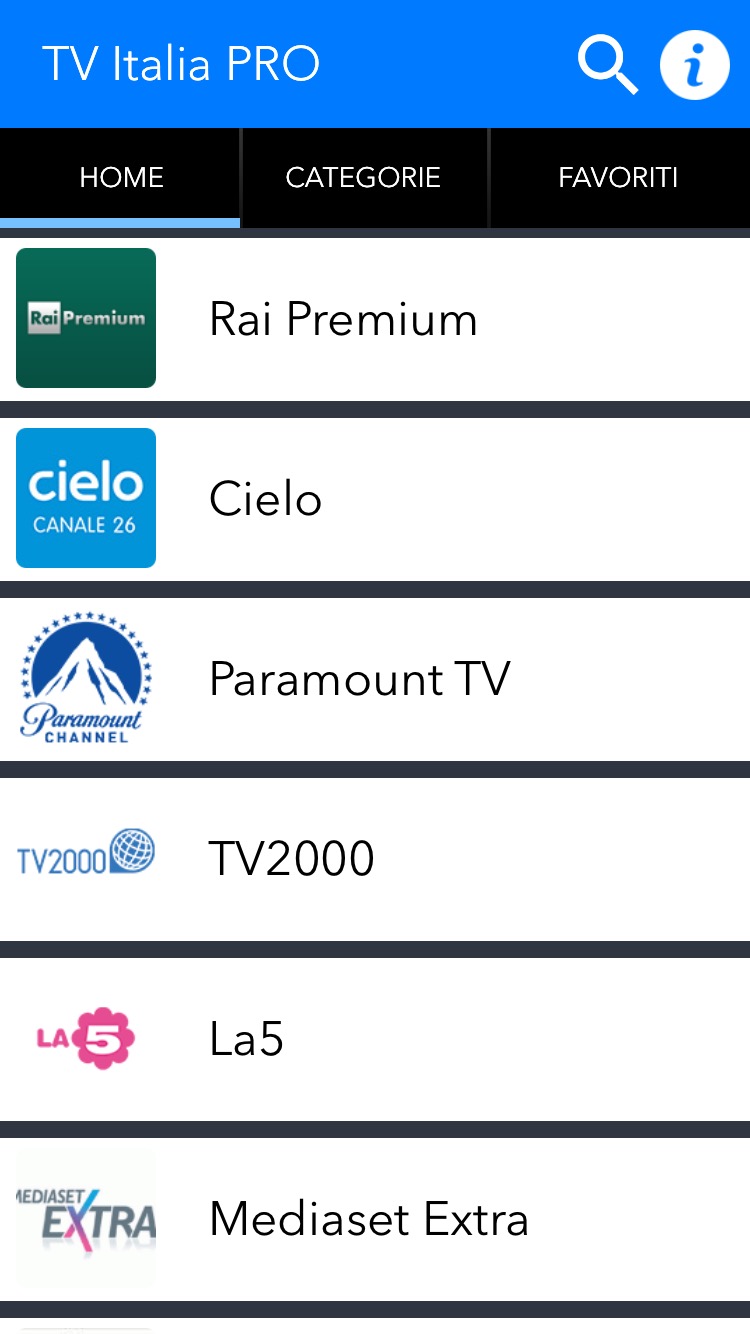Open the app info icon
Image resolution: width=750 pixels, height=1334 pixels.
pyautogui.click(x=695, y=65)
